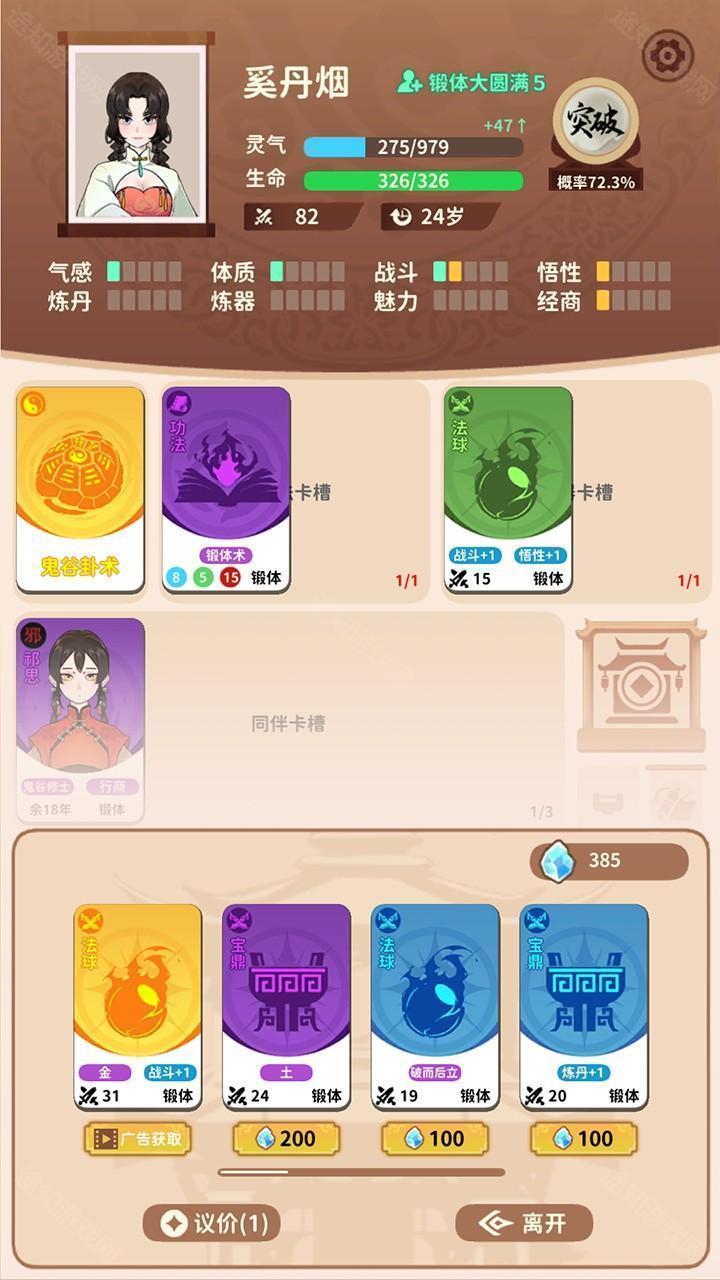Open the purple 锻体术 功法 card
720x1280 pixels.
click(x=226, y=489)
